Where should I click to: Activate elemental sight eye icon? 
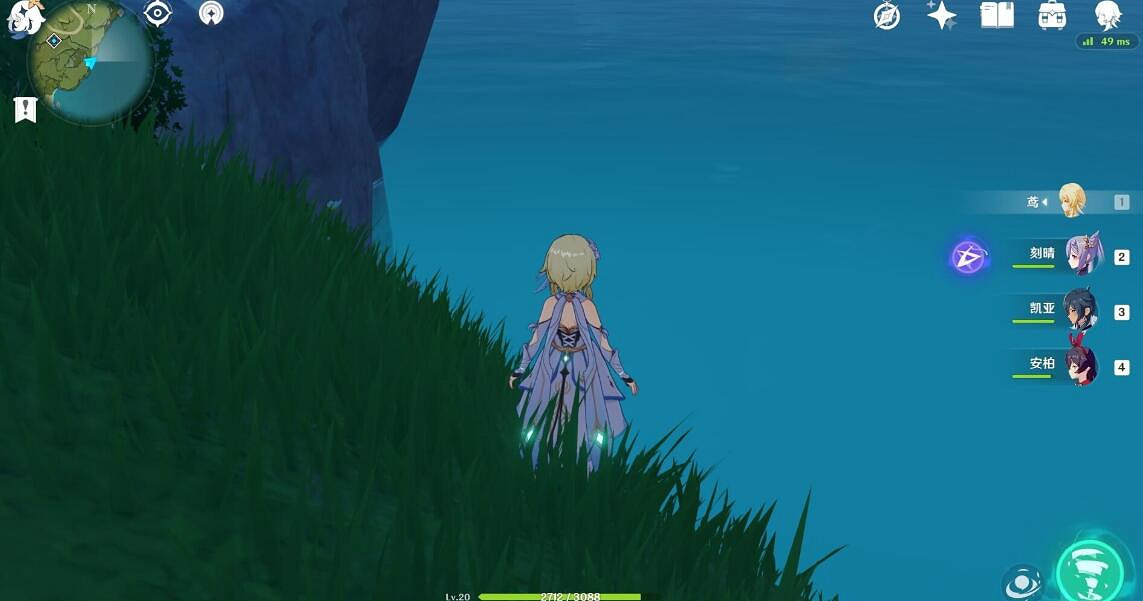tap(158, 13)
